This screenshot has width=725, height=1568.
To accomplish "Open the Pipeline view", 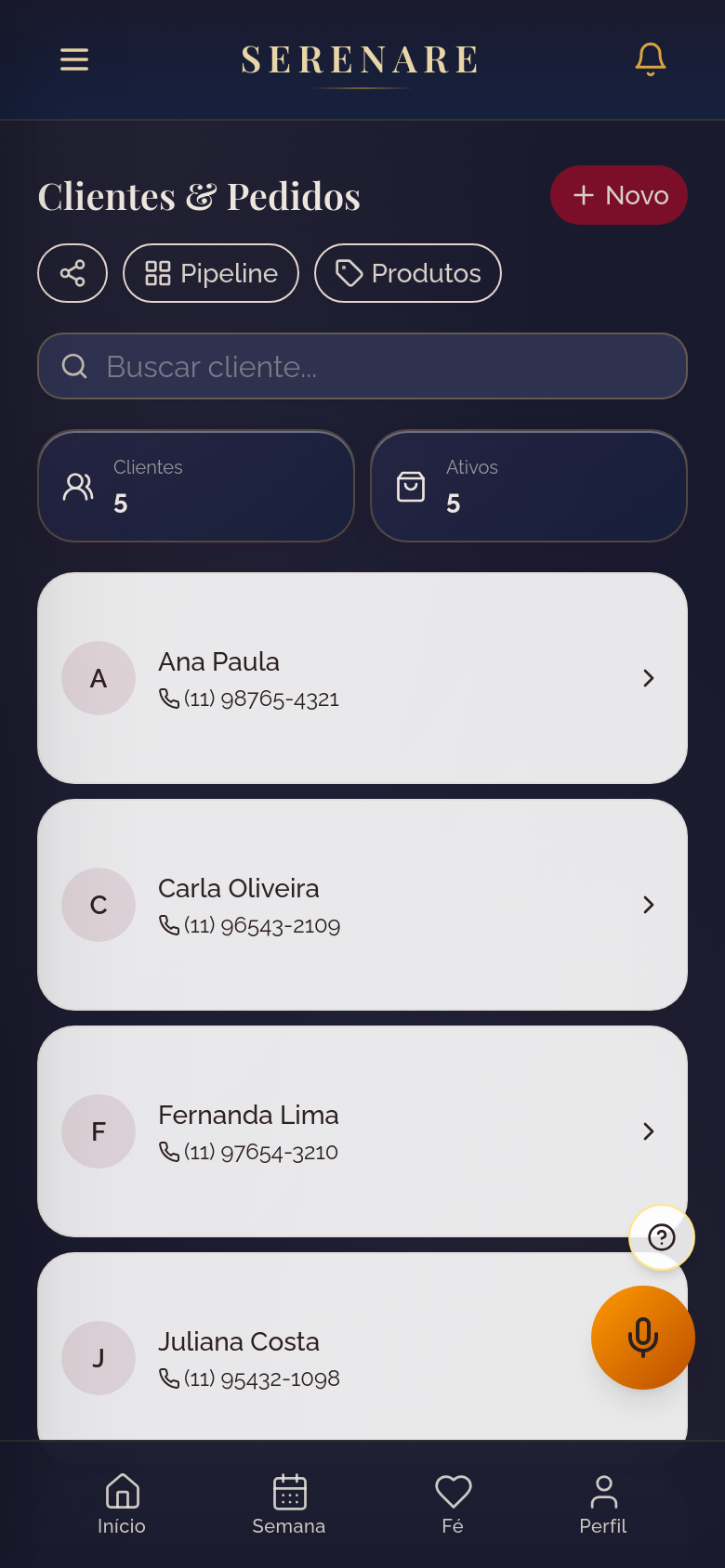I will coord(210,273).
